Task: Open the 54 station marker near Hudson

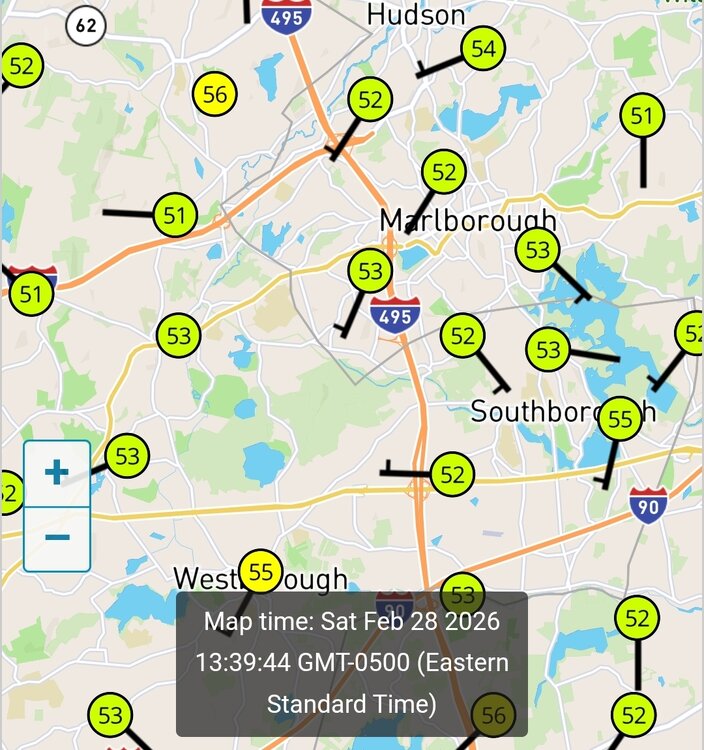Action: coord(484,49)
